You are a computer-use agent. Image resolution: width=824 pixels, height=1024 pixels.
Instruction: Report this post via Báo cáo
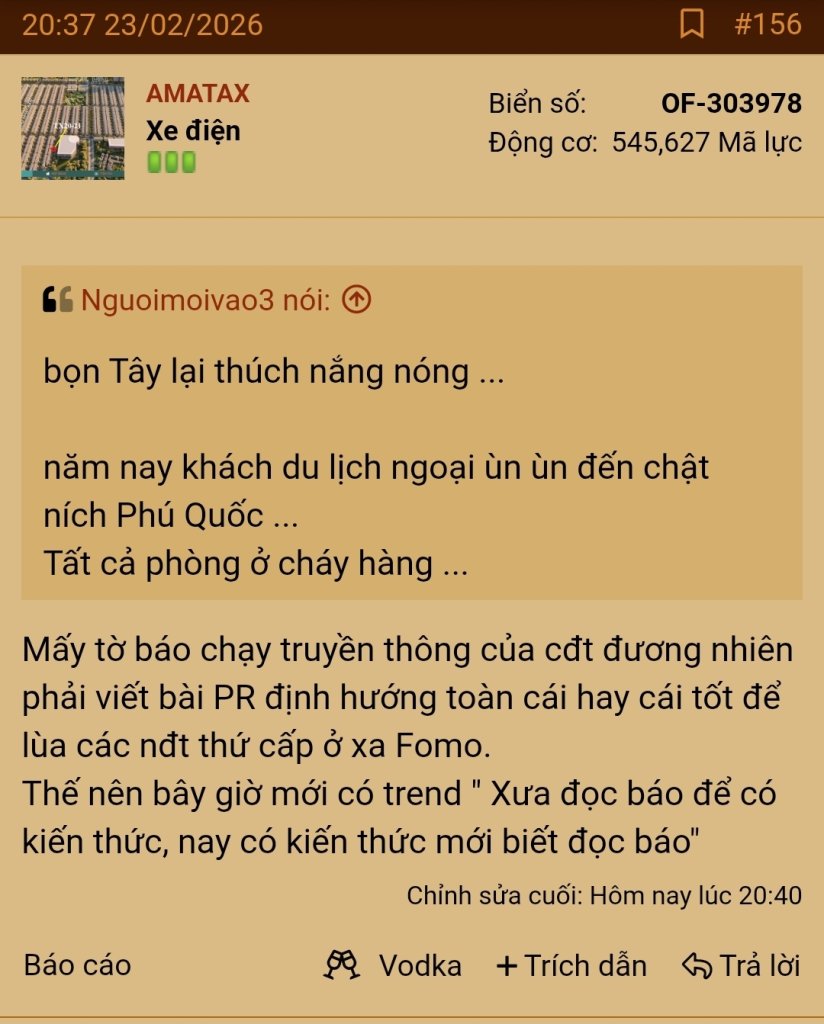pyautogui.click(x=77, y=965)
